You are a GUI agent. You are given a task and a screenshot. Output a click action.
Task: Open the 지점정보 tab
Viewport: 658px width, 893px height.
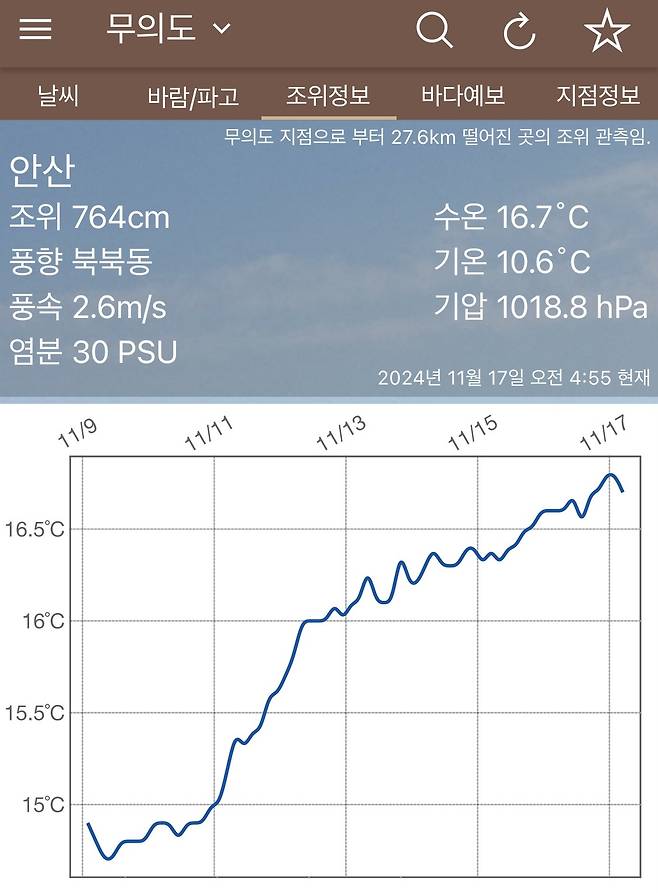(x=598, y=96)
